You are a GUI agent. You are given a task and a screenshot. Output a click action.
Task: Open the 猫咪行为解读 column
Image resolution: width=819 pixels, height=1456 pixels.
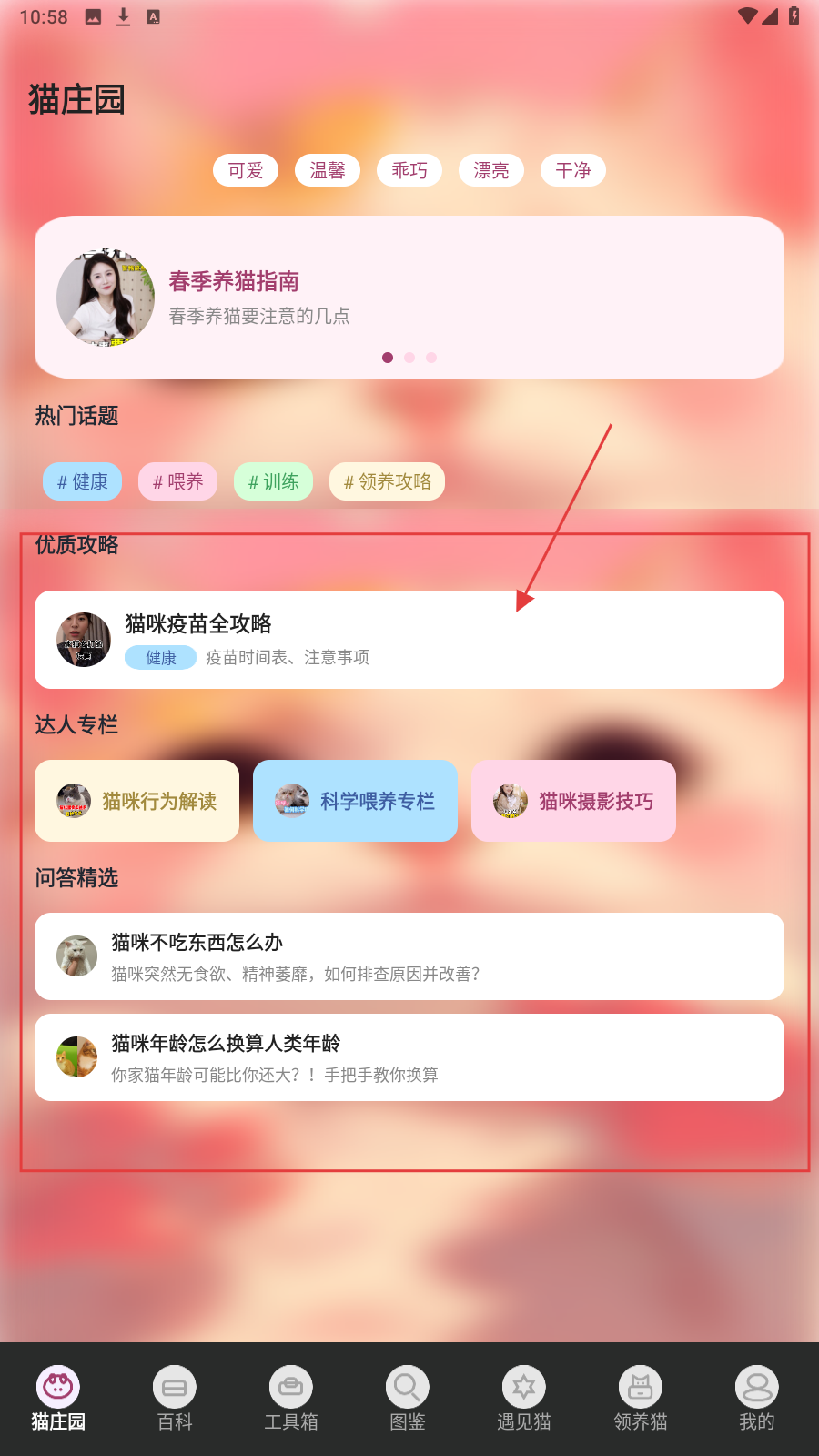pos(137,801)
